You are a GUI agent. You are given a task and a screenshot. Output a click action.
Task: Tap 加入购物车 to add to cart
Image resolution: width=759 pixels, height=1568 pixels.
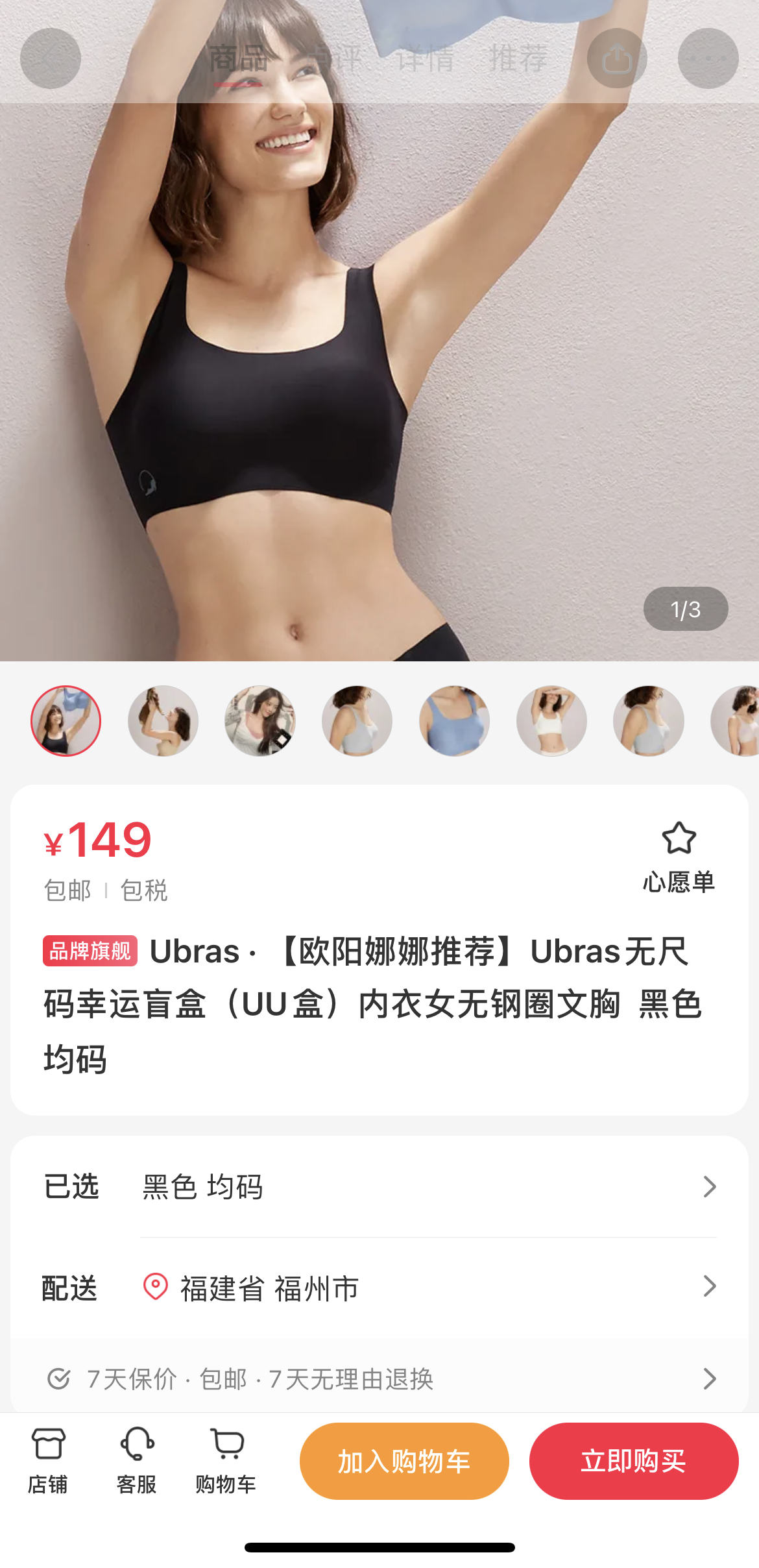(x=404, y=1461)
